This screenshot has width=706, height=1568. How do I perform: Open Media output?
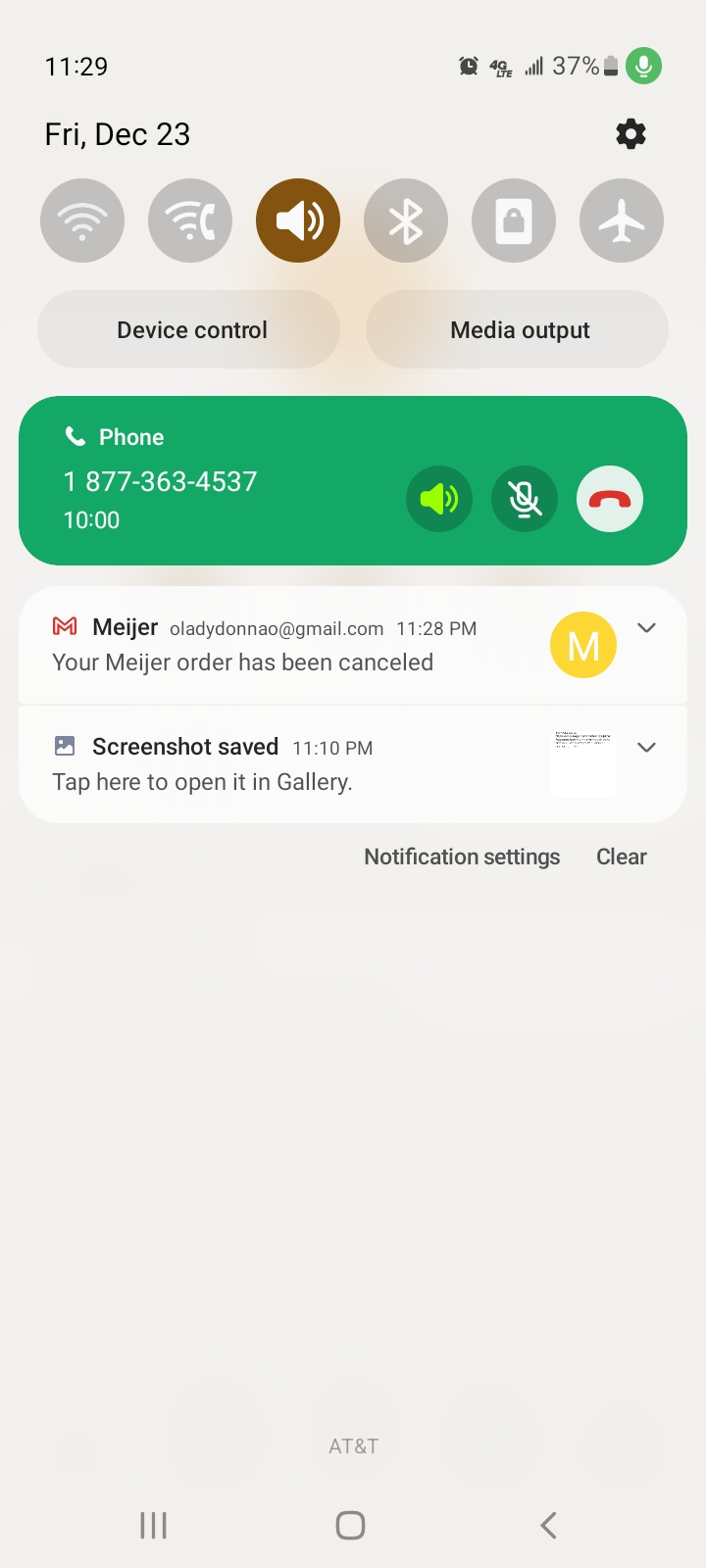(518, 330)
